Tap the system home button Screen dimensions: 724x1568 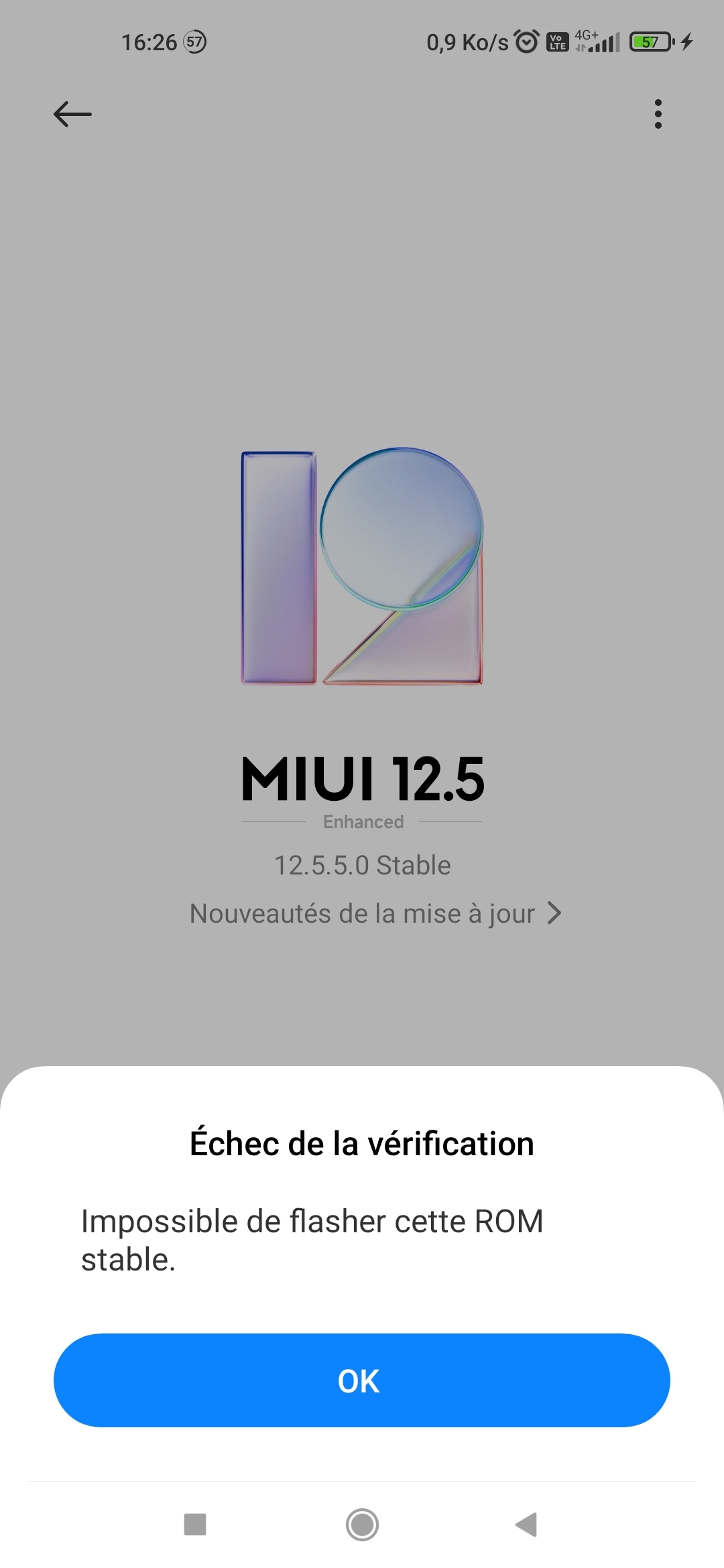click(362, 1524)
